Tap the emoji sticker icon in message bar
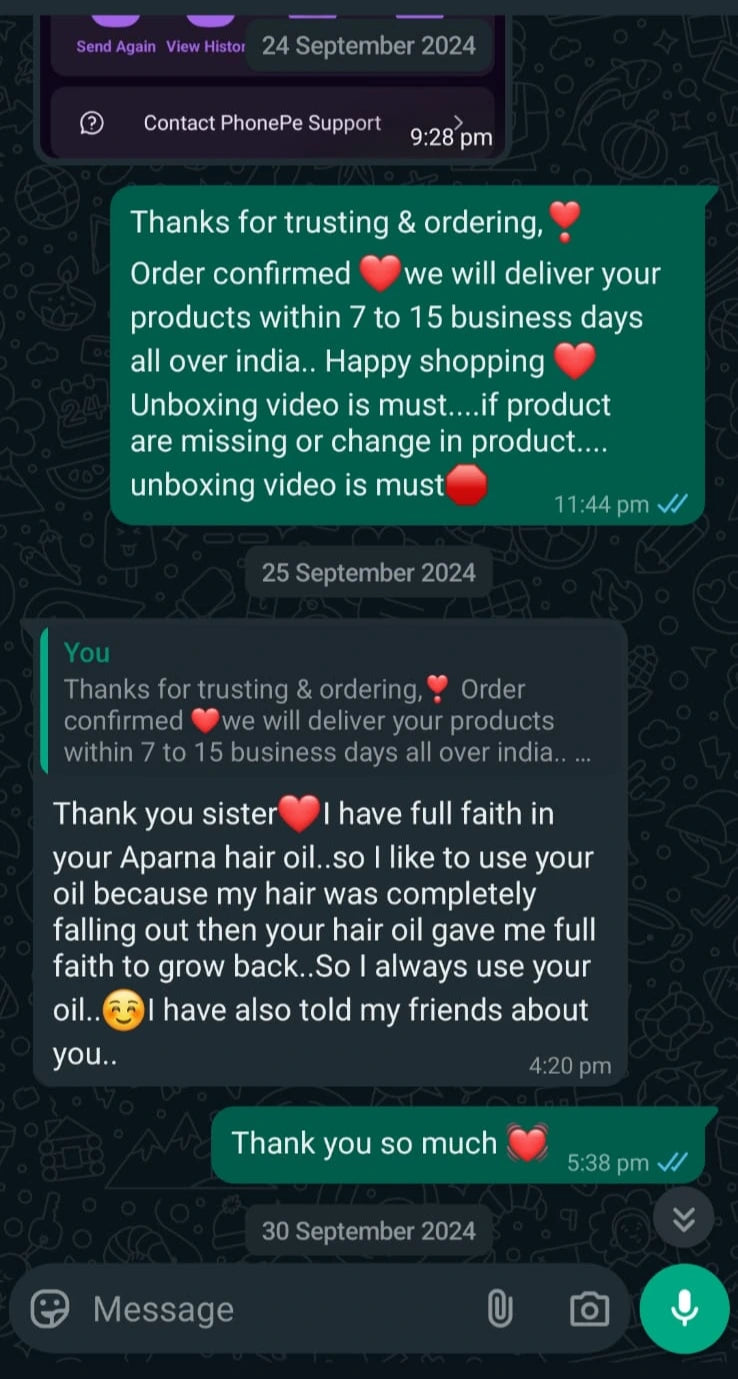The width and height of the screenshot is (738, 1379). pos(50,1308)
